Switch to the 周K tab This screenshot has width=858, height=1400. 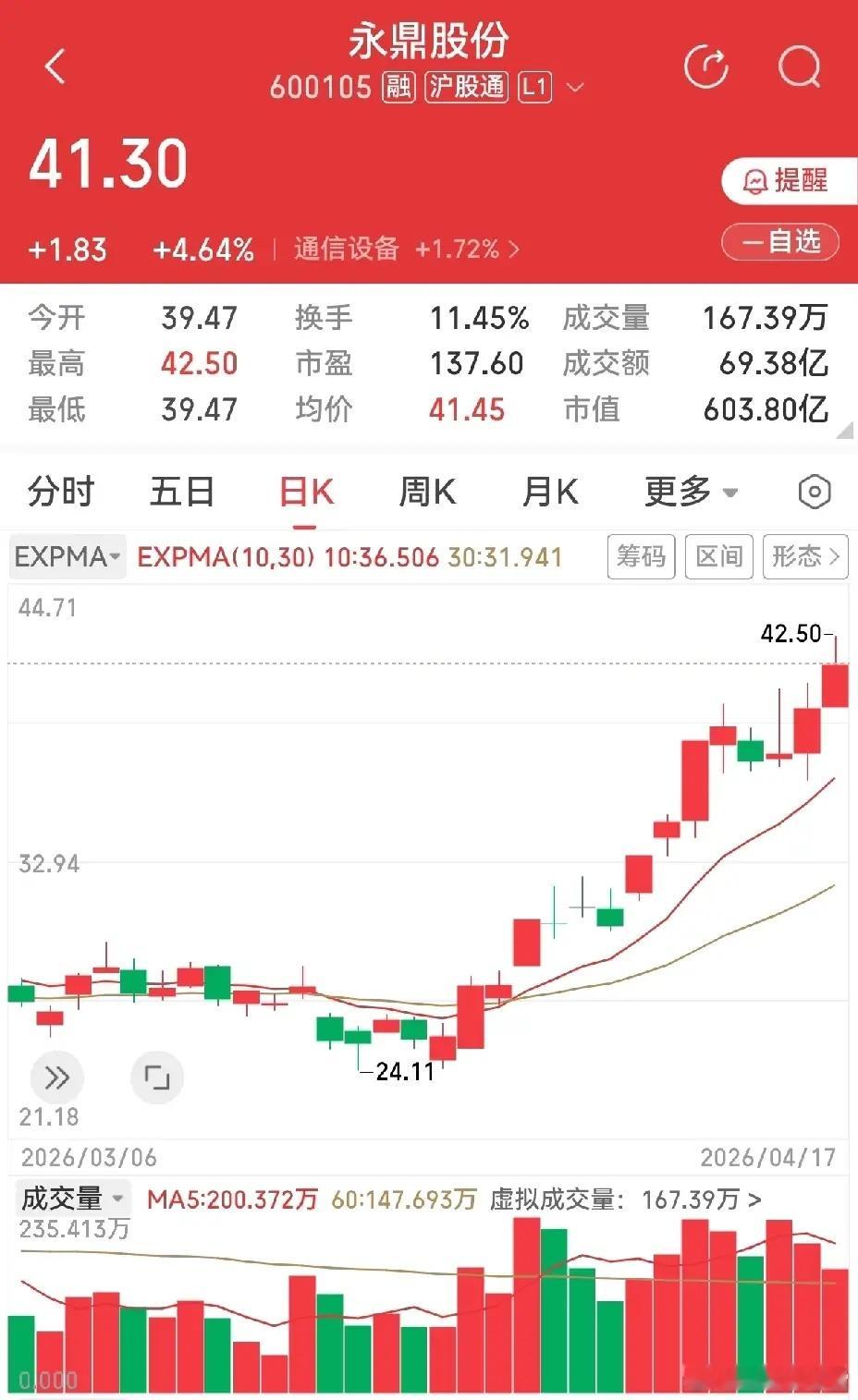[x=427, y=492]
